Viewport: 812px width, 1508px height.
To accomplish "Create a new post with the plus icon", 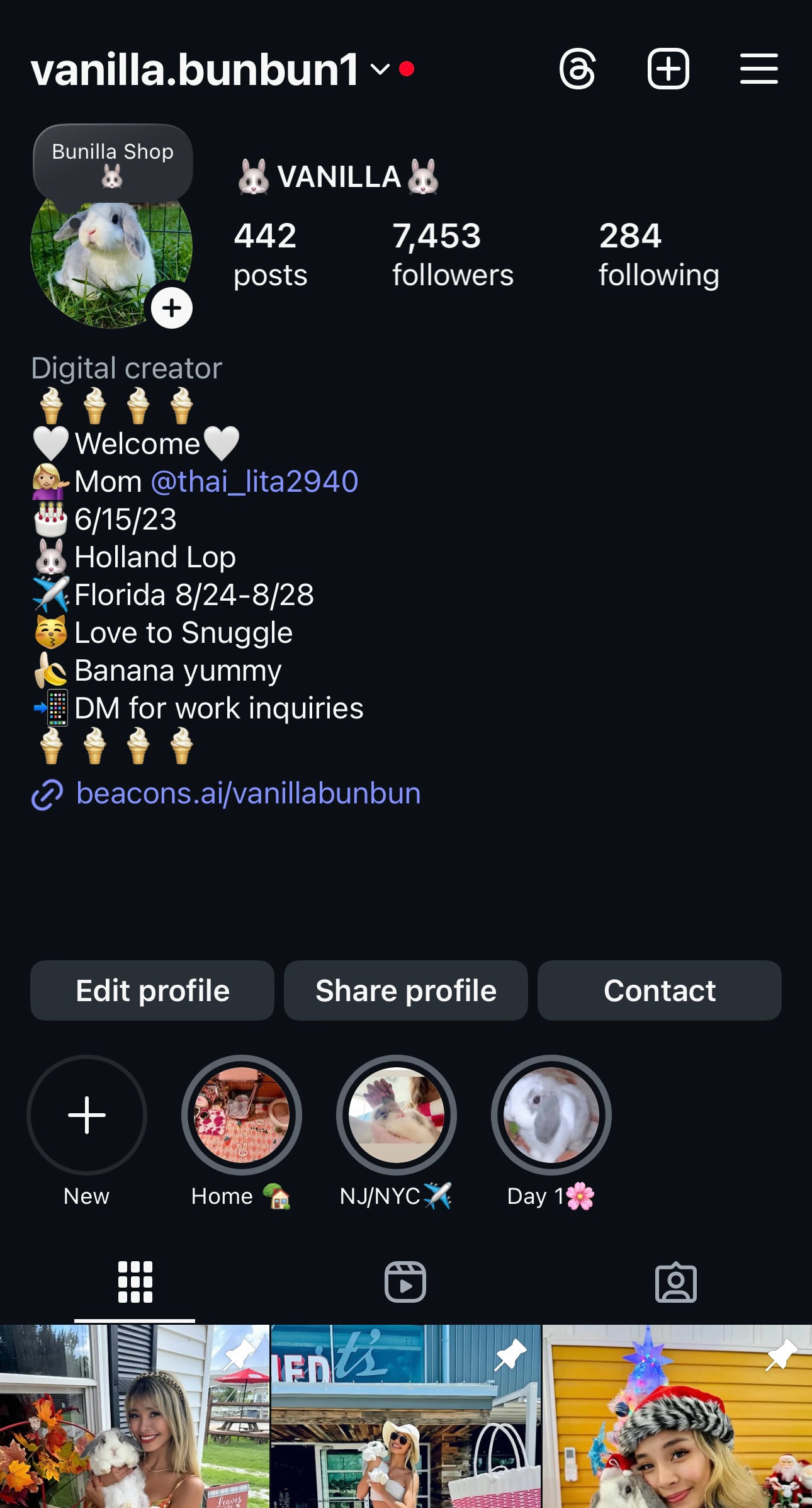I will [668, 69].
